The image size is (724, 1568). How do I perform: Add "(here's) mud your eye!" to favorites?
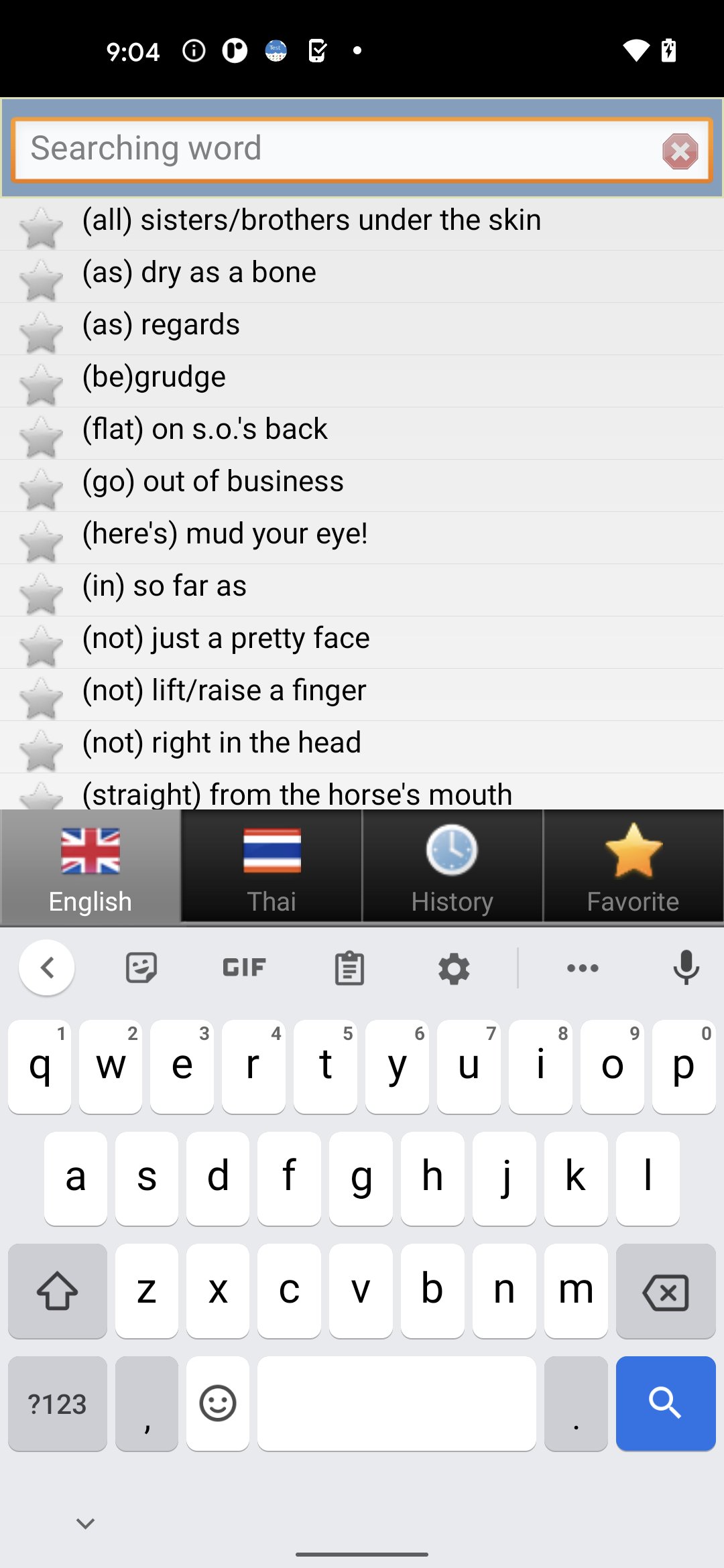(41, 541)
